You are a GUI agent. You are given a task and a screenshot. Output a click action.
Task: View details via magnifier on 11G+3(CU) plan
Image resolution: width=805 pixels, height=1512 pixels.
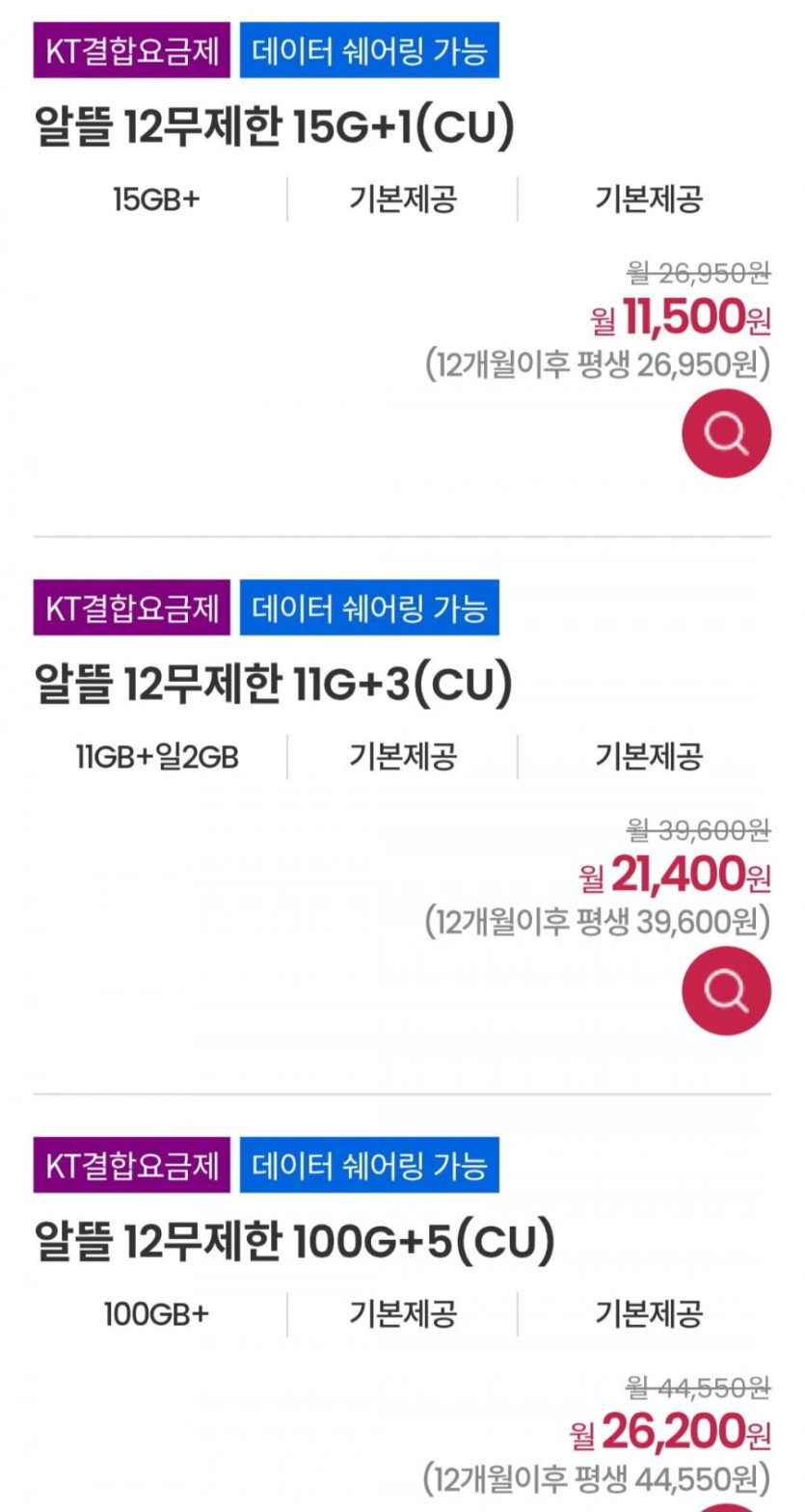(726, 991)
